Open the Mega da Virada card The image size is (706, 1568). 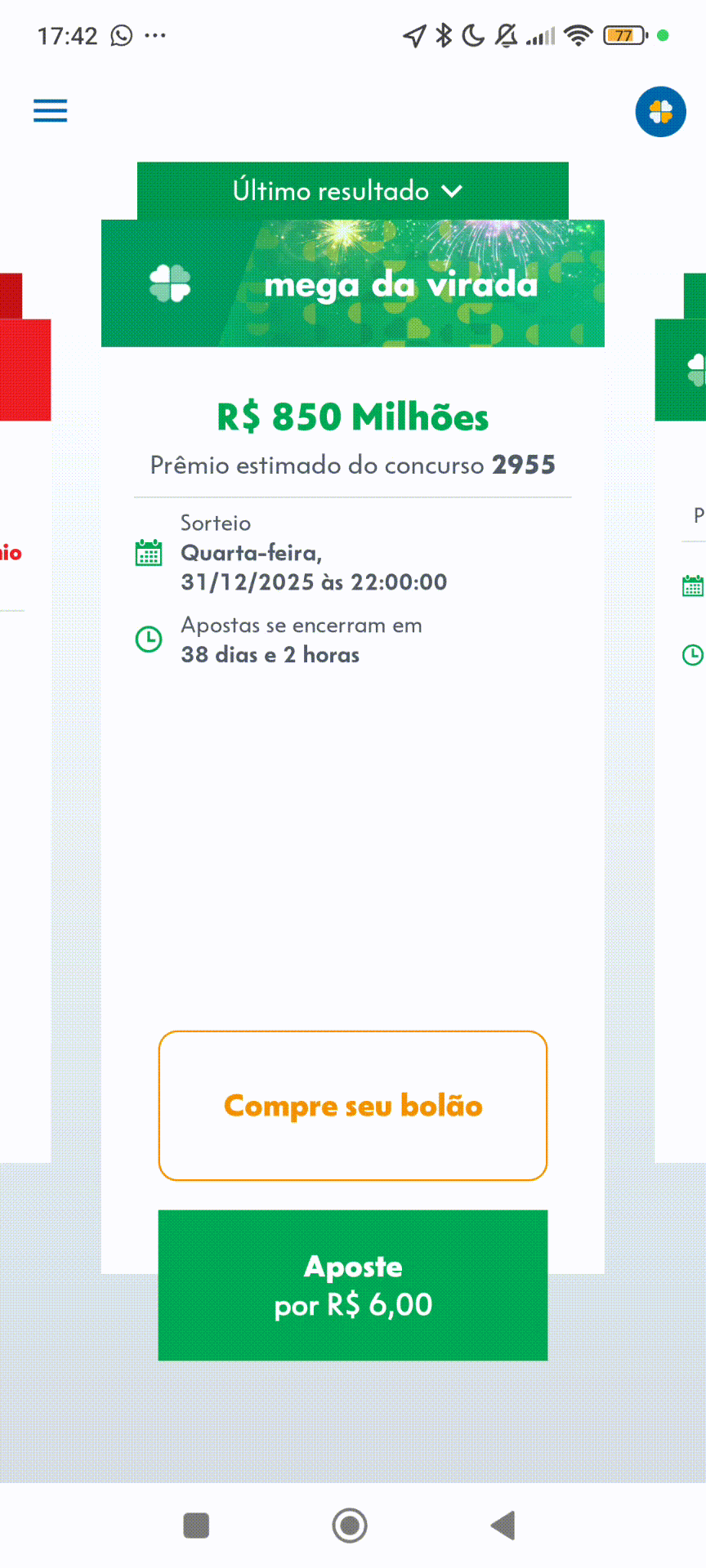(352, 283)
